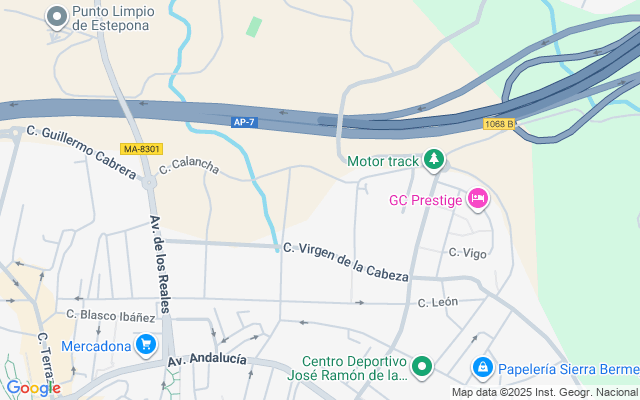Select the Papelería Sierra Bermeja shop pin
The width and height of the screenshot is (640, 400).
coord(483,367)
